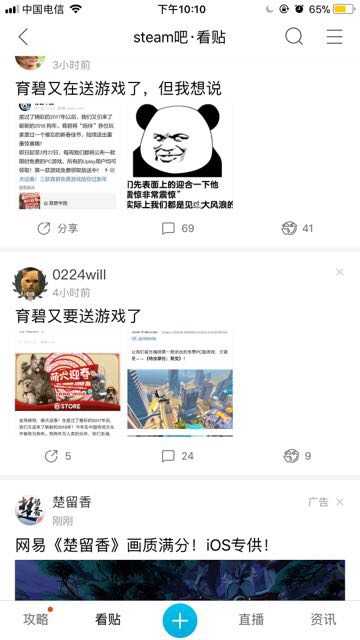360x640 pixels.
Task: Open post 育碧又要送游戏了
Action: pyautogui.click(x=78, y=316)
